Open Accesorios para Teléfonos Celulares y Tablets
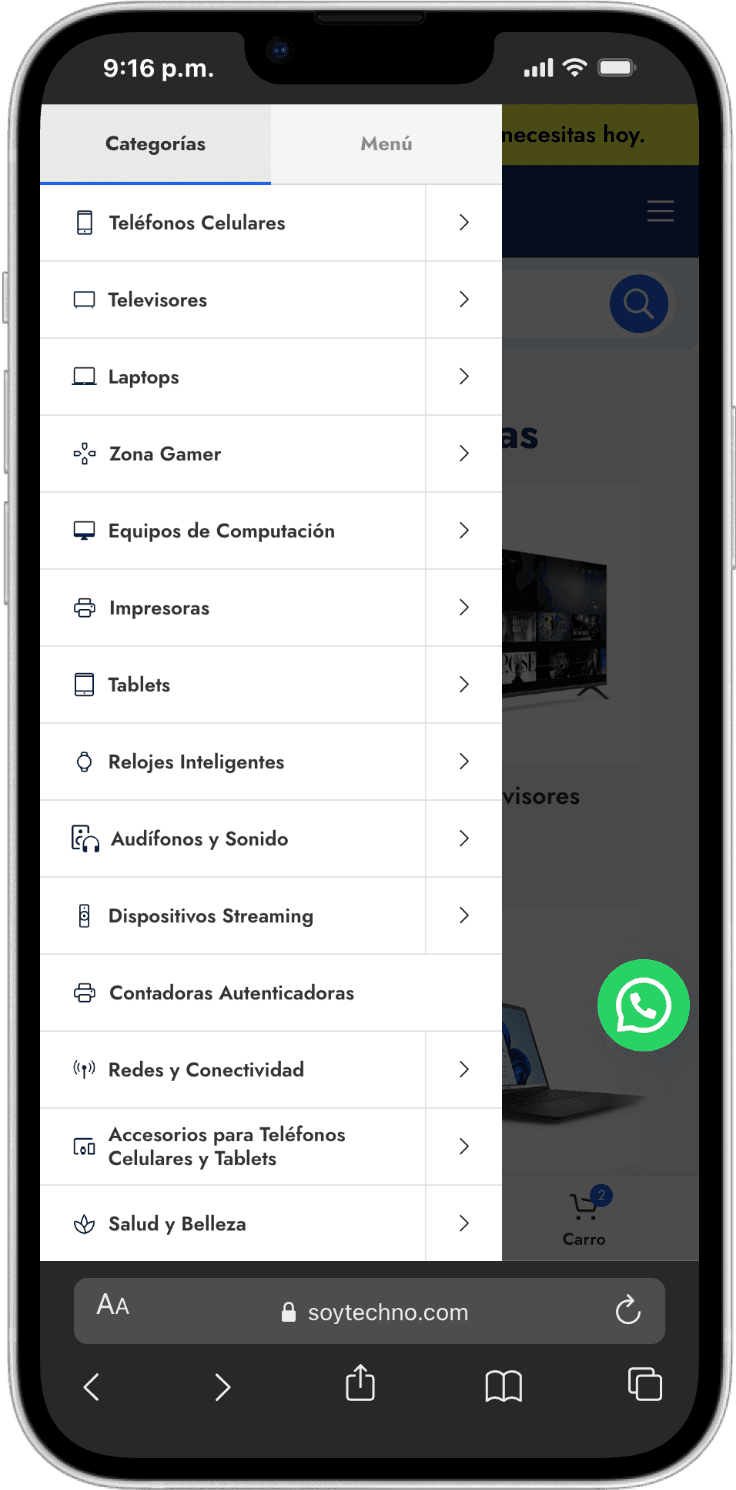736x1490 pixels. click(x=226, y=1147)
